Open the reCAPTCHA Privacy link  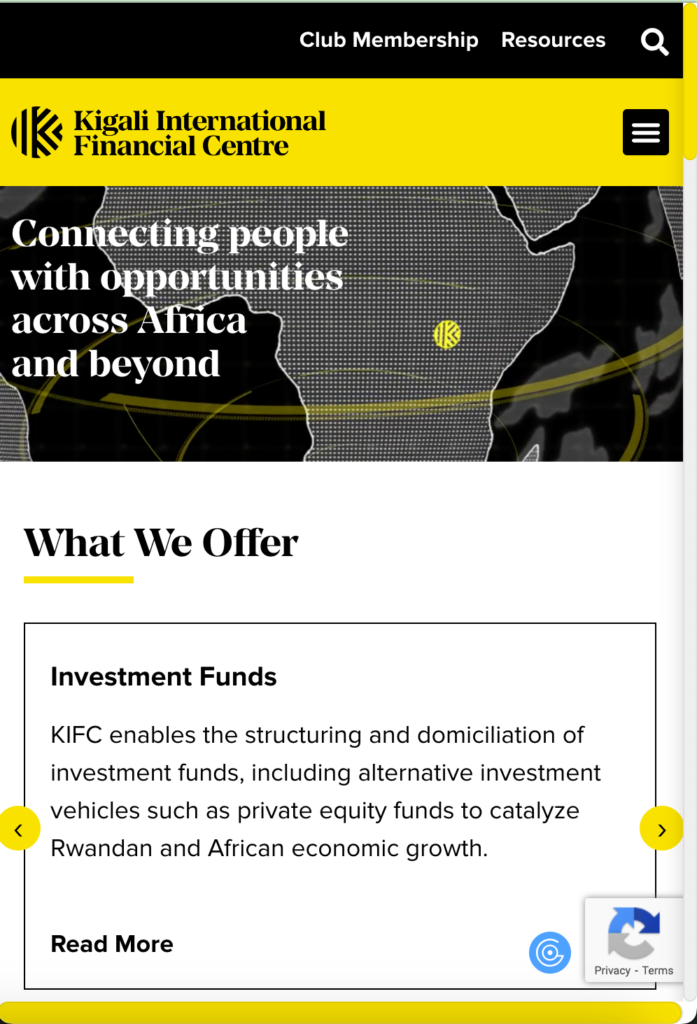pos(611,970)
